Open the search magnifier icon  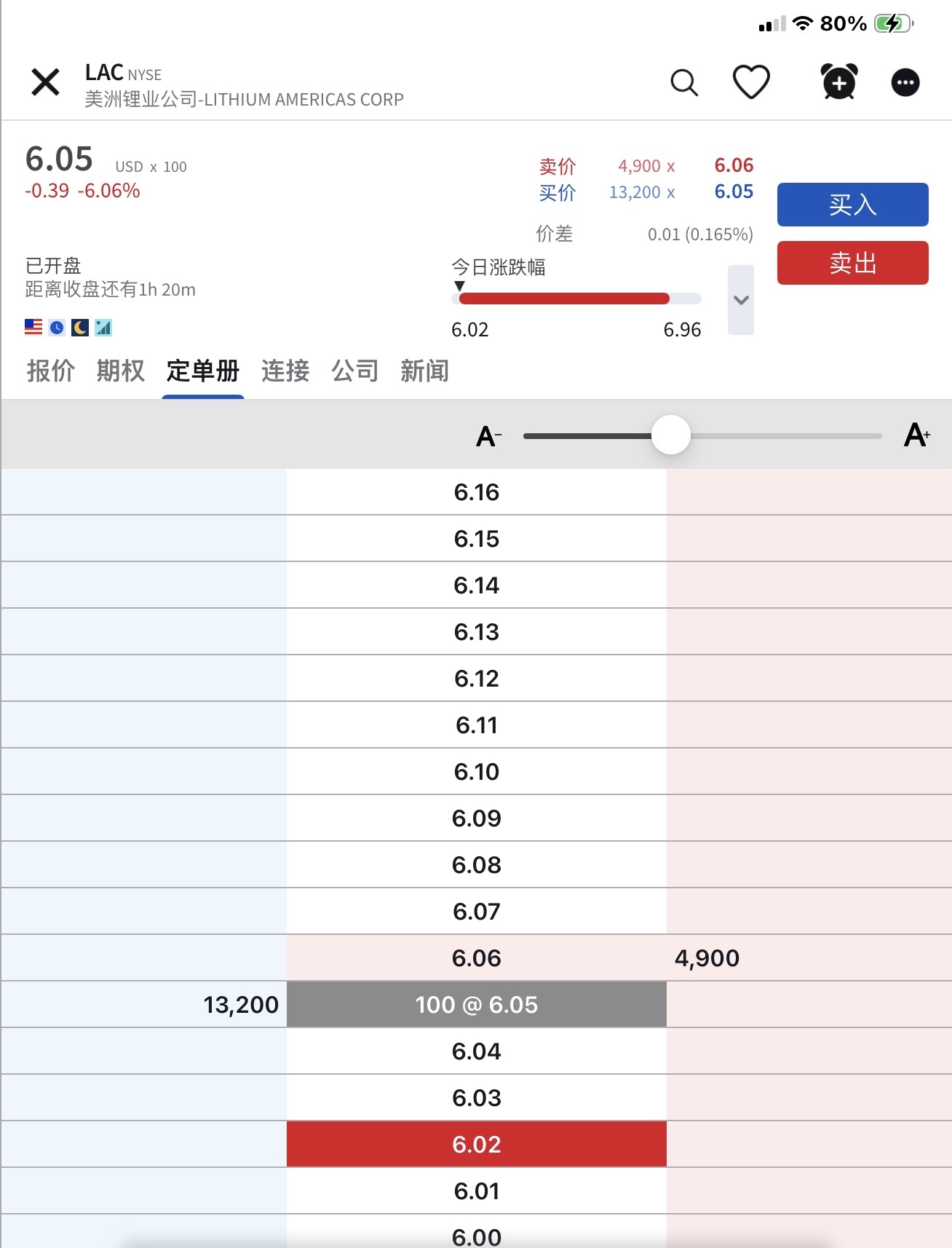click(x=684, y=82)
